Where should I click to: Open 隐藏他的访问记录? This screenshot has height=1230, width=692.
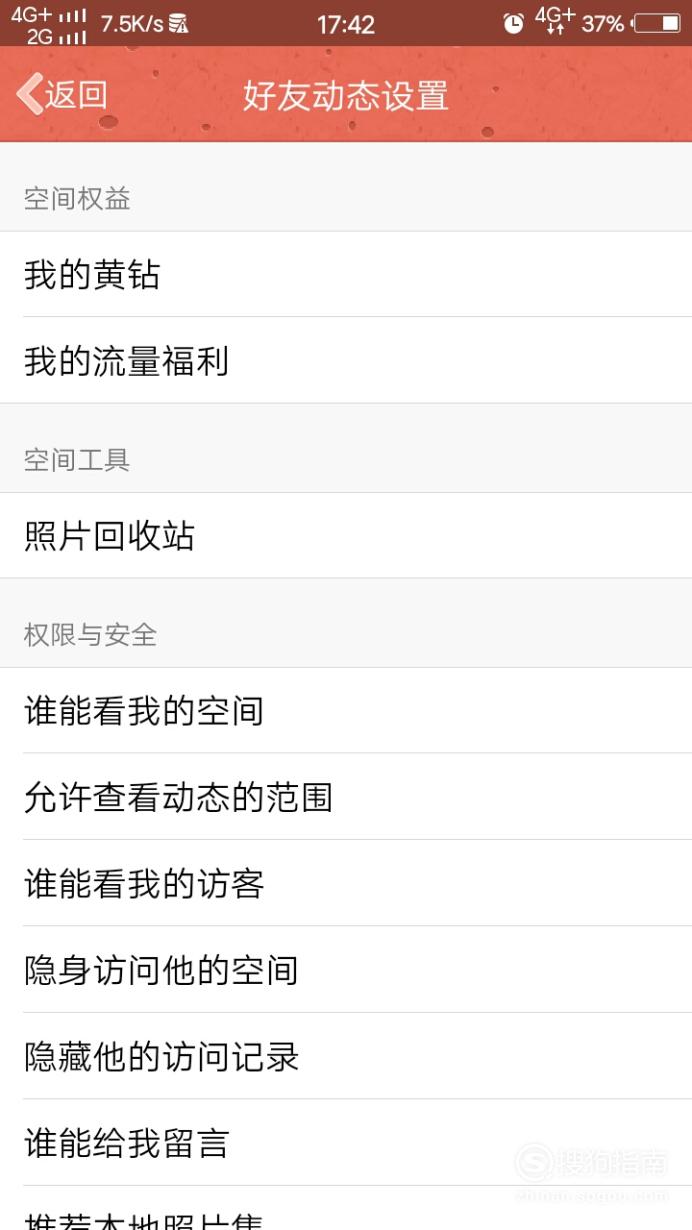click(x=346, y=1056)
